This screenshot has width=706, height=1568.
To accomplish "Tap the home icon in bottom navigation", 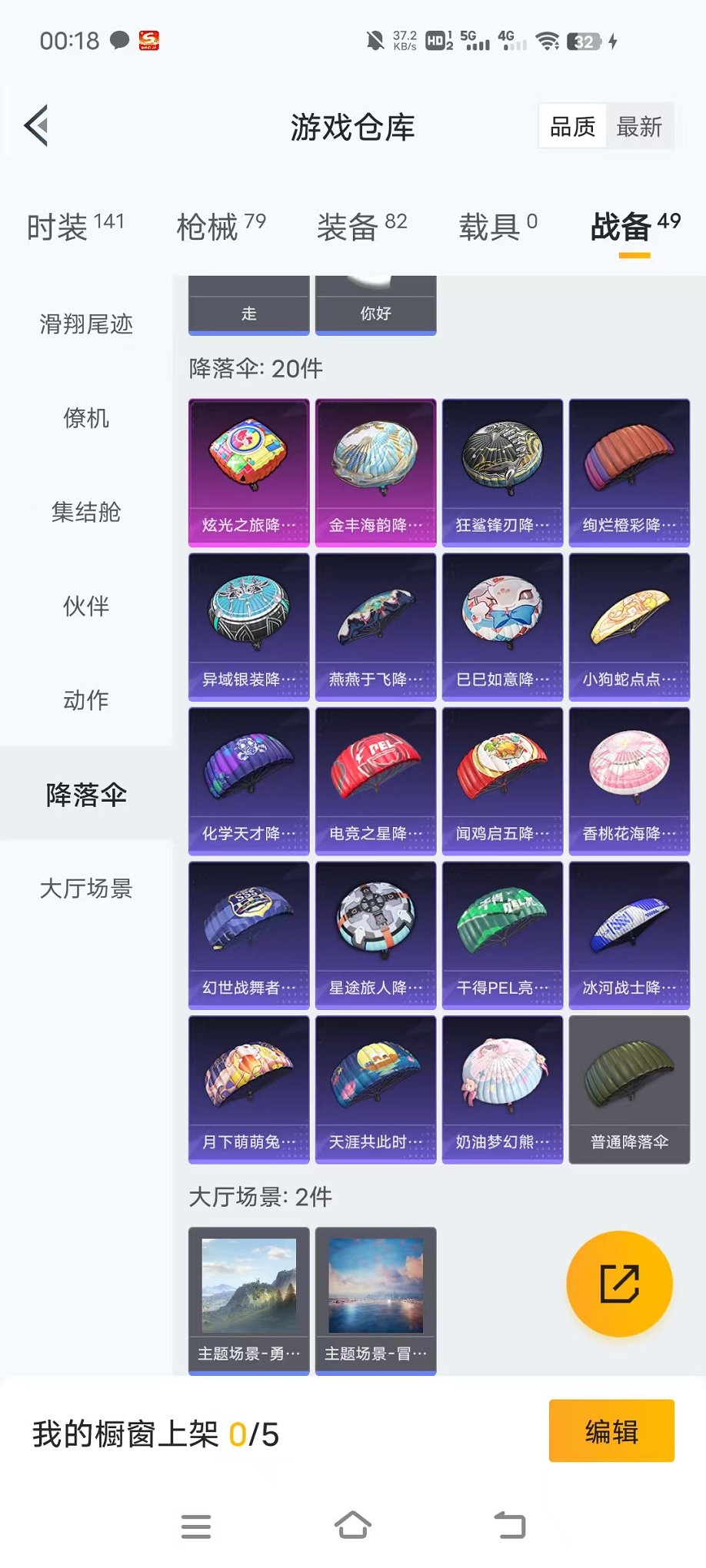I will tap(354, 1525).
